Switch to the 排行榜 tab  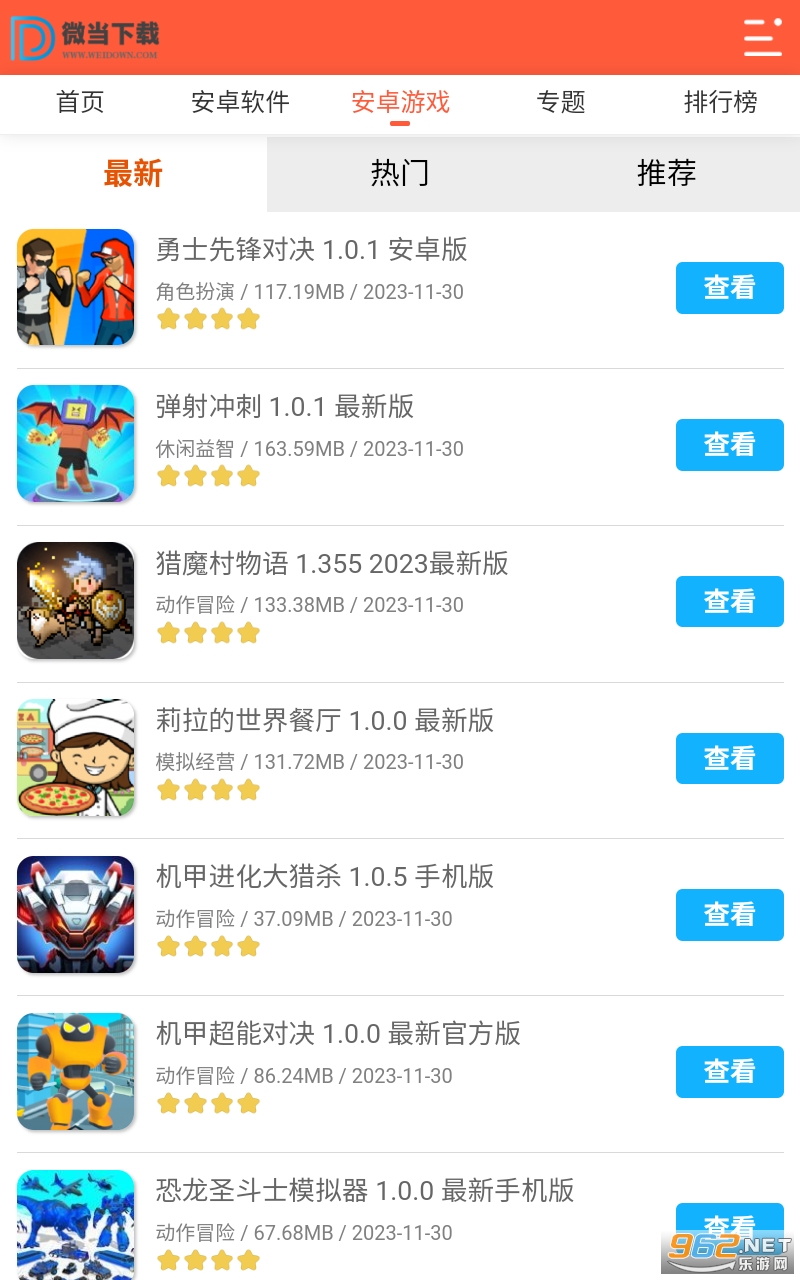tap(720, 102)
